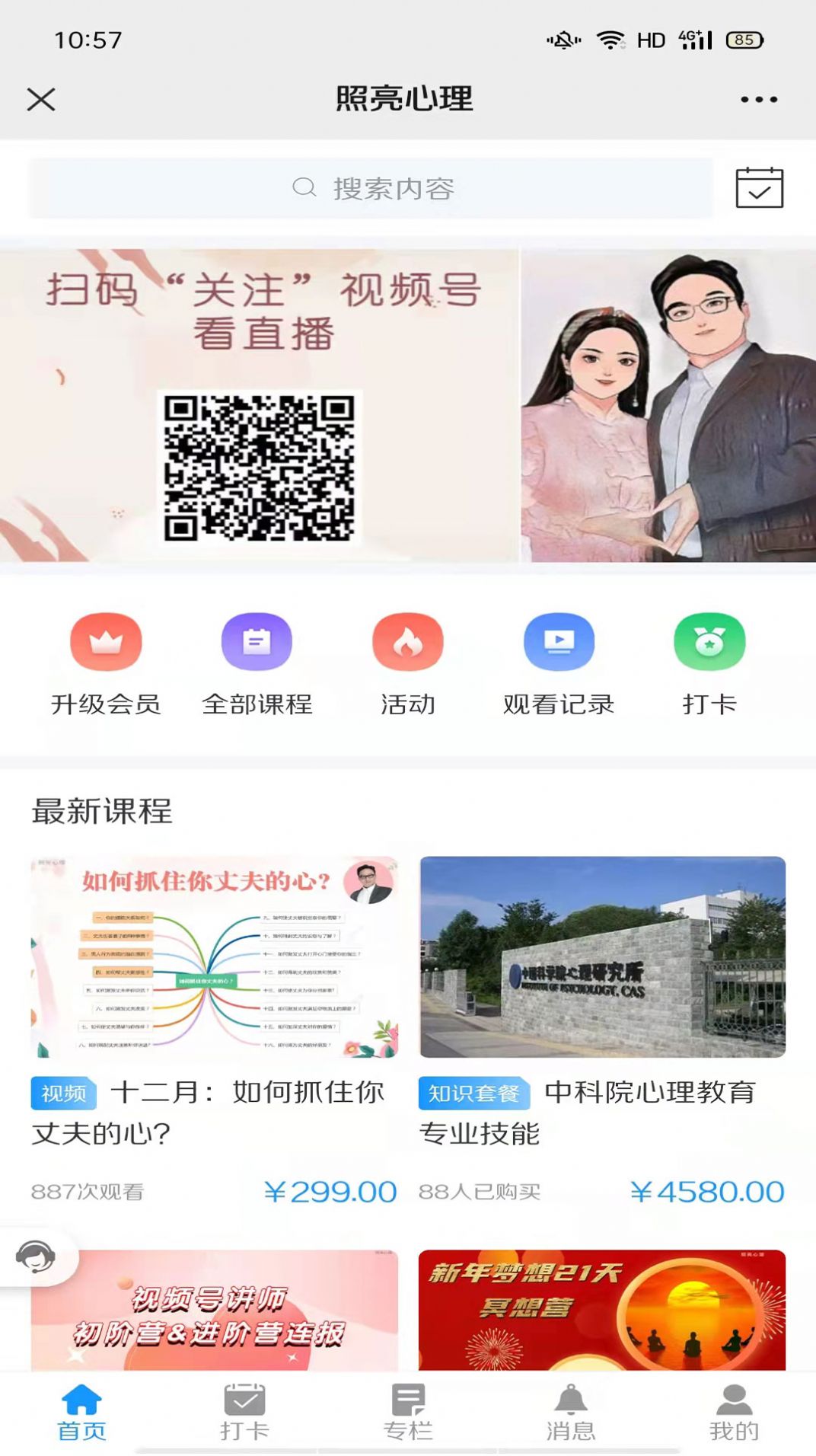
Task: Open the WeChat more options menu
Action: pyautogui.click(x=758, y=98)
